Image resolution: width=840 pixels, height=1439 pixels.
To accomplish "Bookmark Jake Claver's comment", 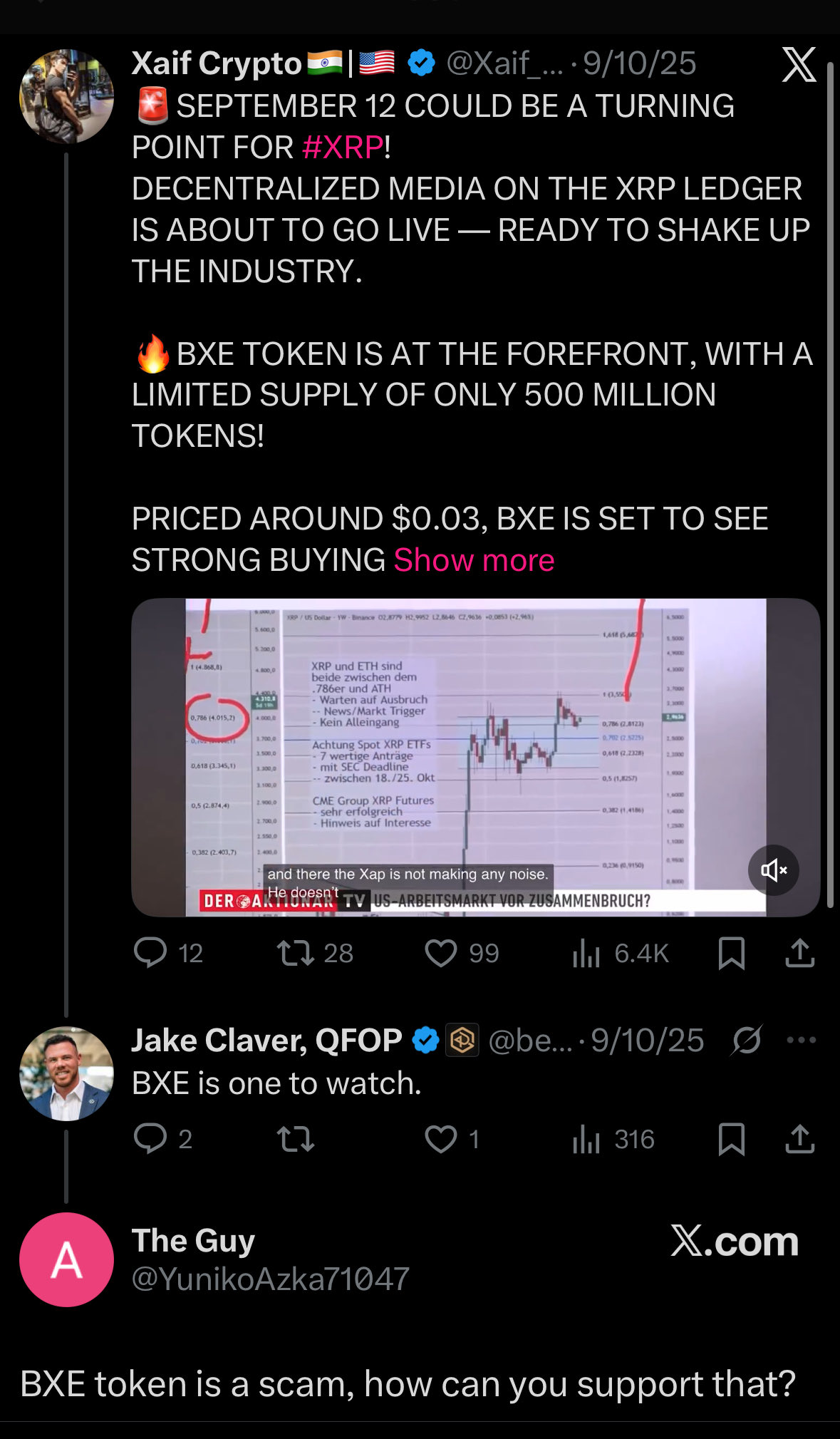I will coord(732,1139).
